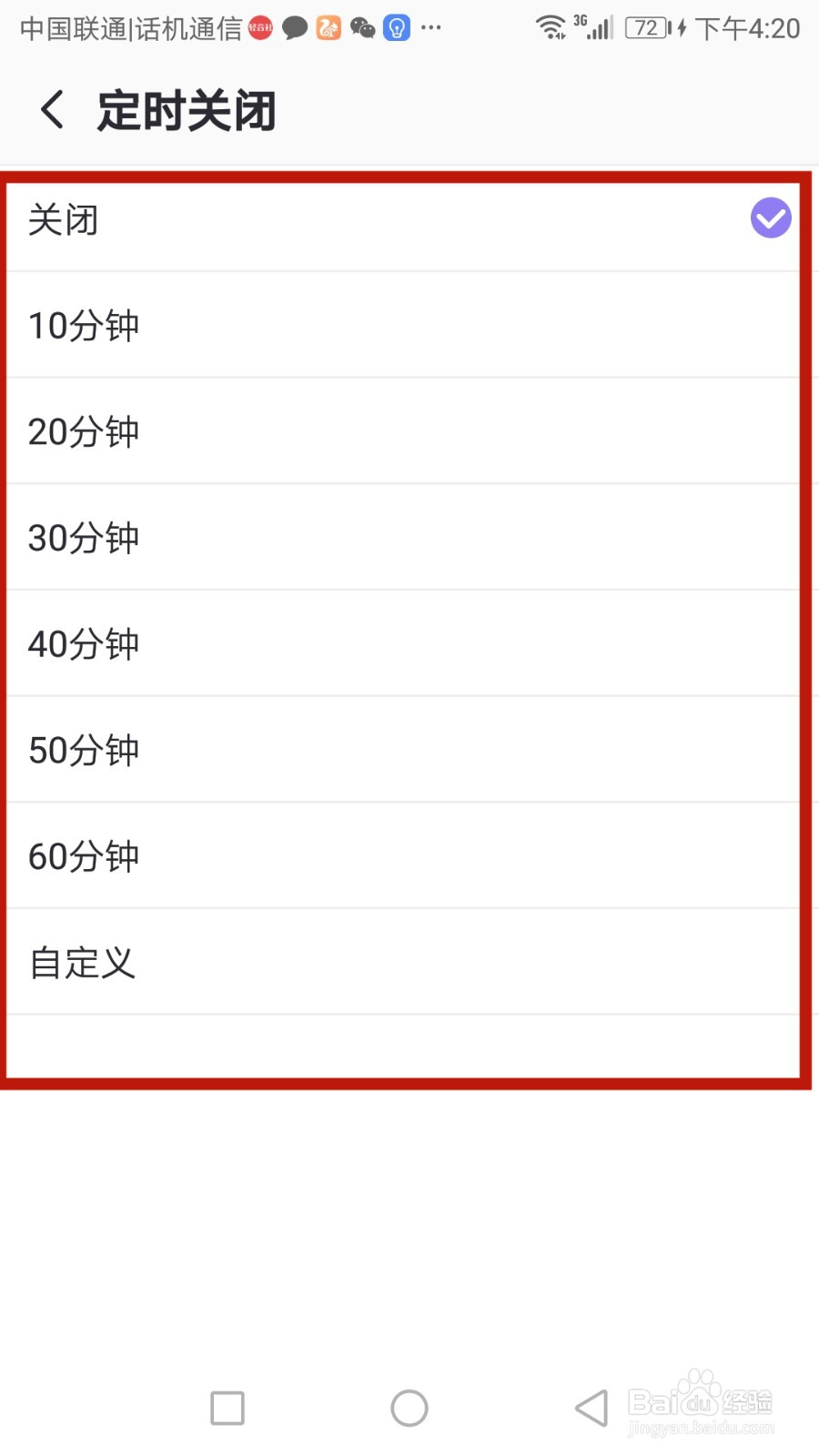The height and width of the screenshot is (1456, 819).
Task: Open the WeChat notification icon in status bar
Action: pos(362,28)
